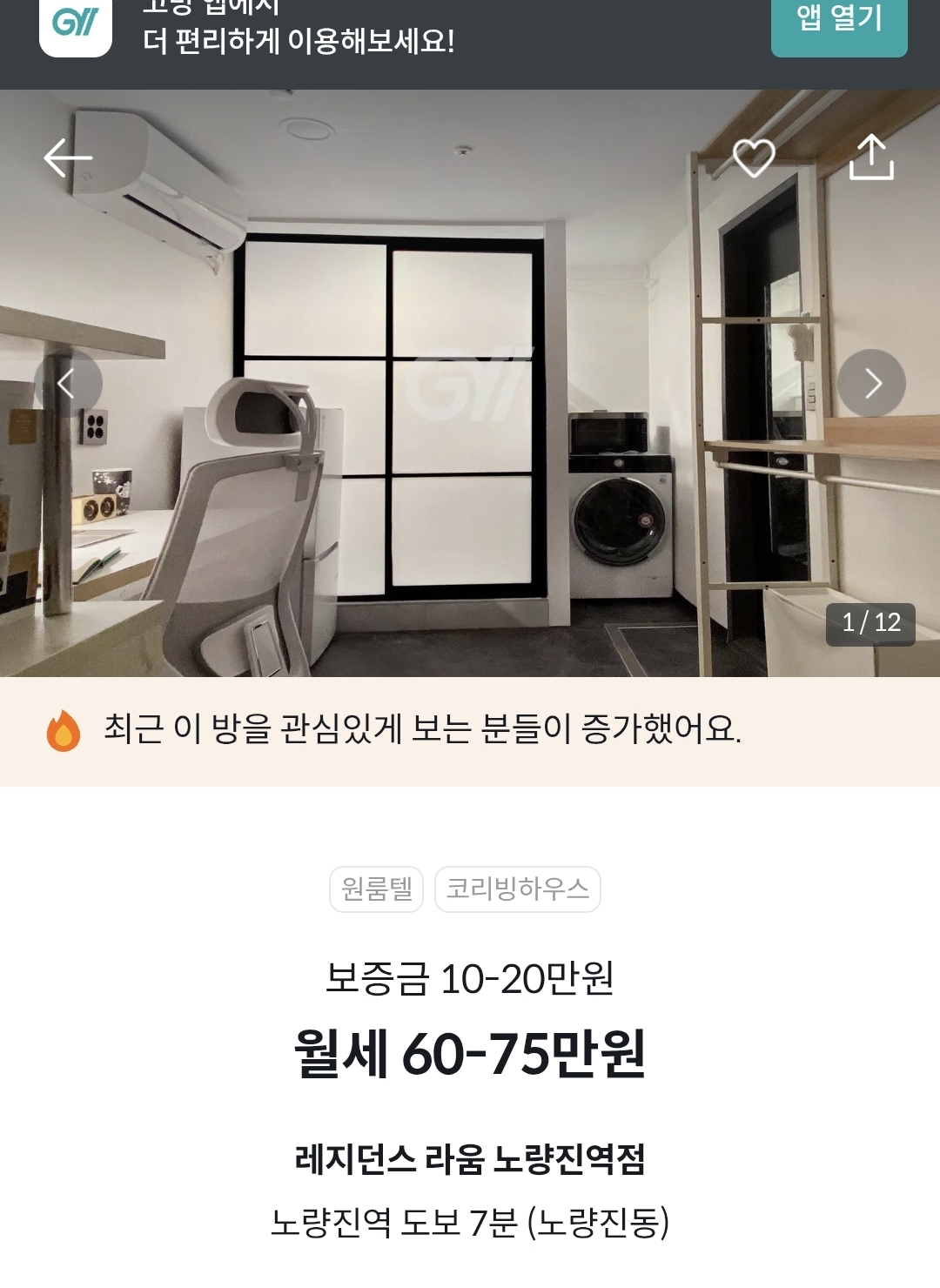Image resolution: width=940 pixels, height=1288 pixels.
Task: Go back using the arrow icon
Action: [x=68, y=158]
